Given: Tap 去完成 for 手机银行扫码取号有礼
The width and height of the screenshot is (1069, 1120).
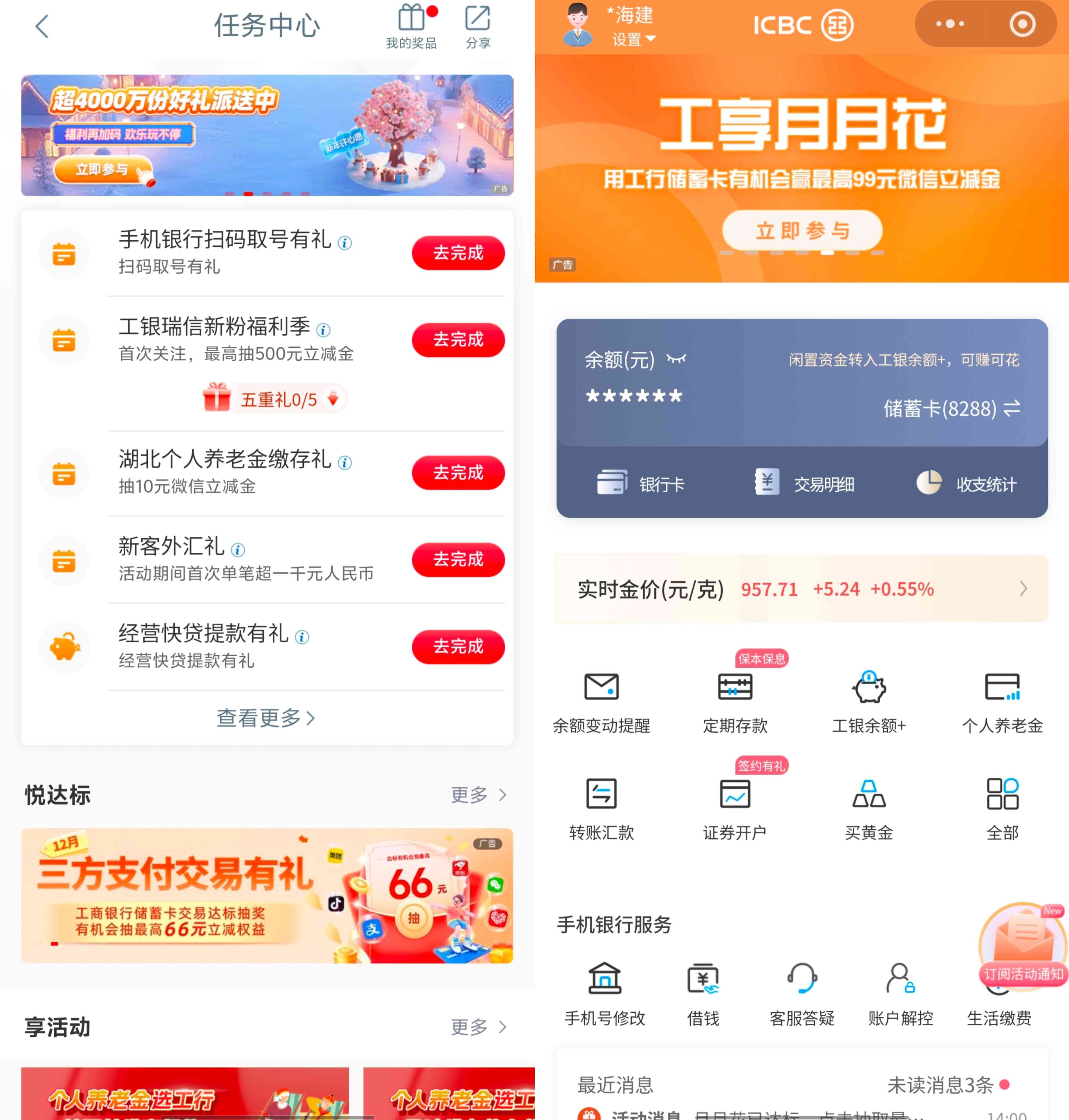Looking at the screenshot, I should tap(458, 253).
